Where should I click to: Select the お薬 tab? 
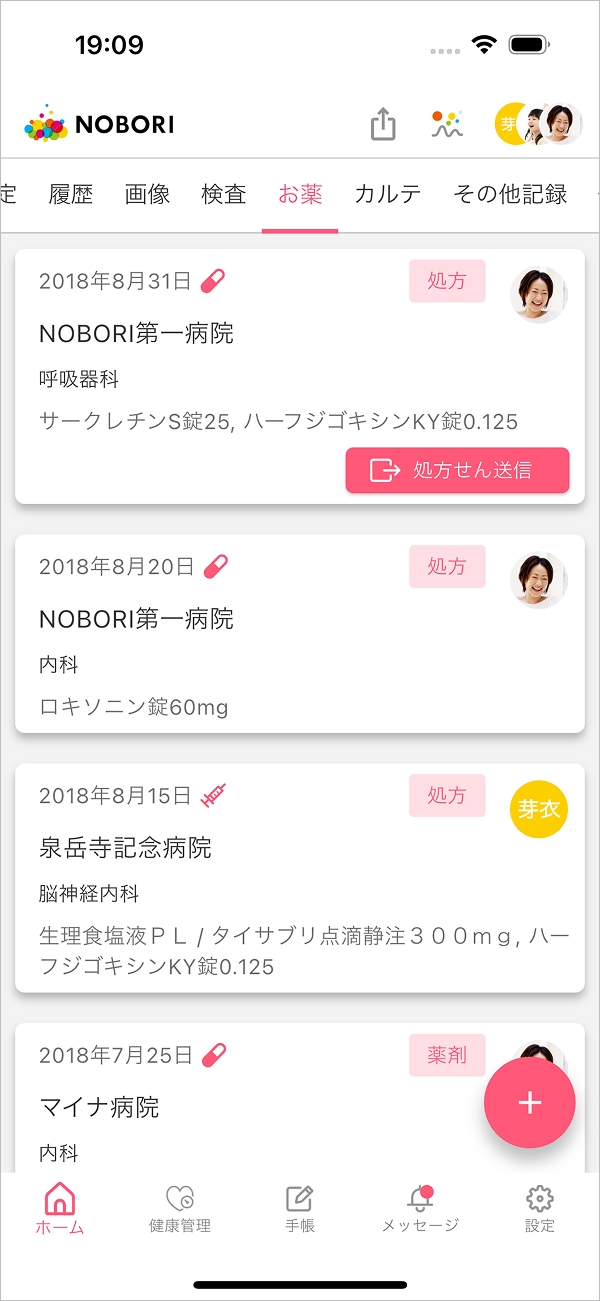(300, 195)
